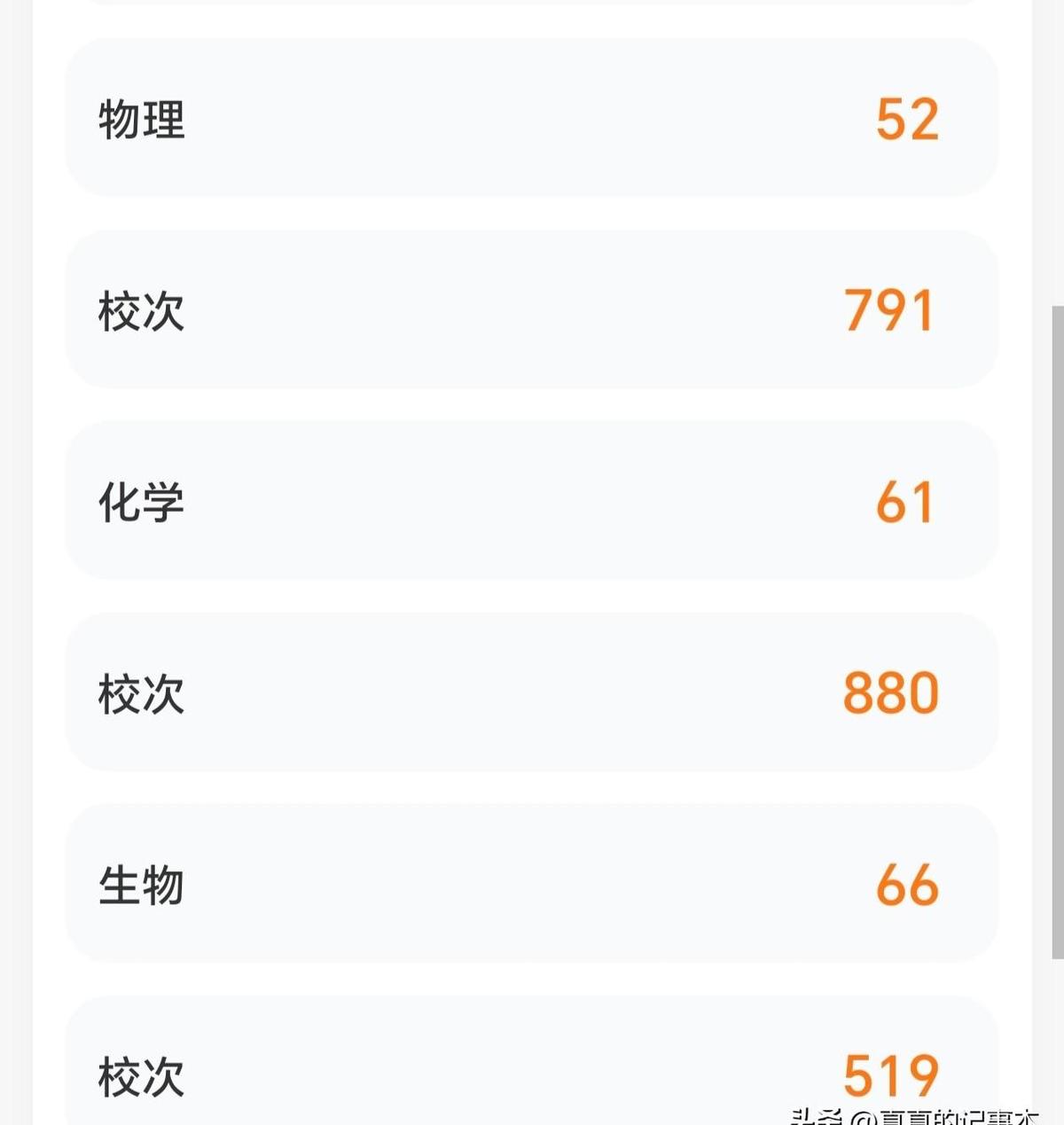Tap the 生物 score value 66
Screen dimensions: 1064x1125
tap(906, 886)
